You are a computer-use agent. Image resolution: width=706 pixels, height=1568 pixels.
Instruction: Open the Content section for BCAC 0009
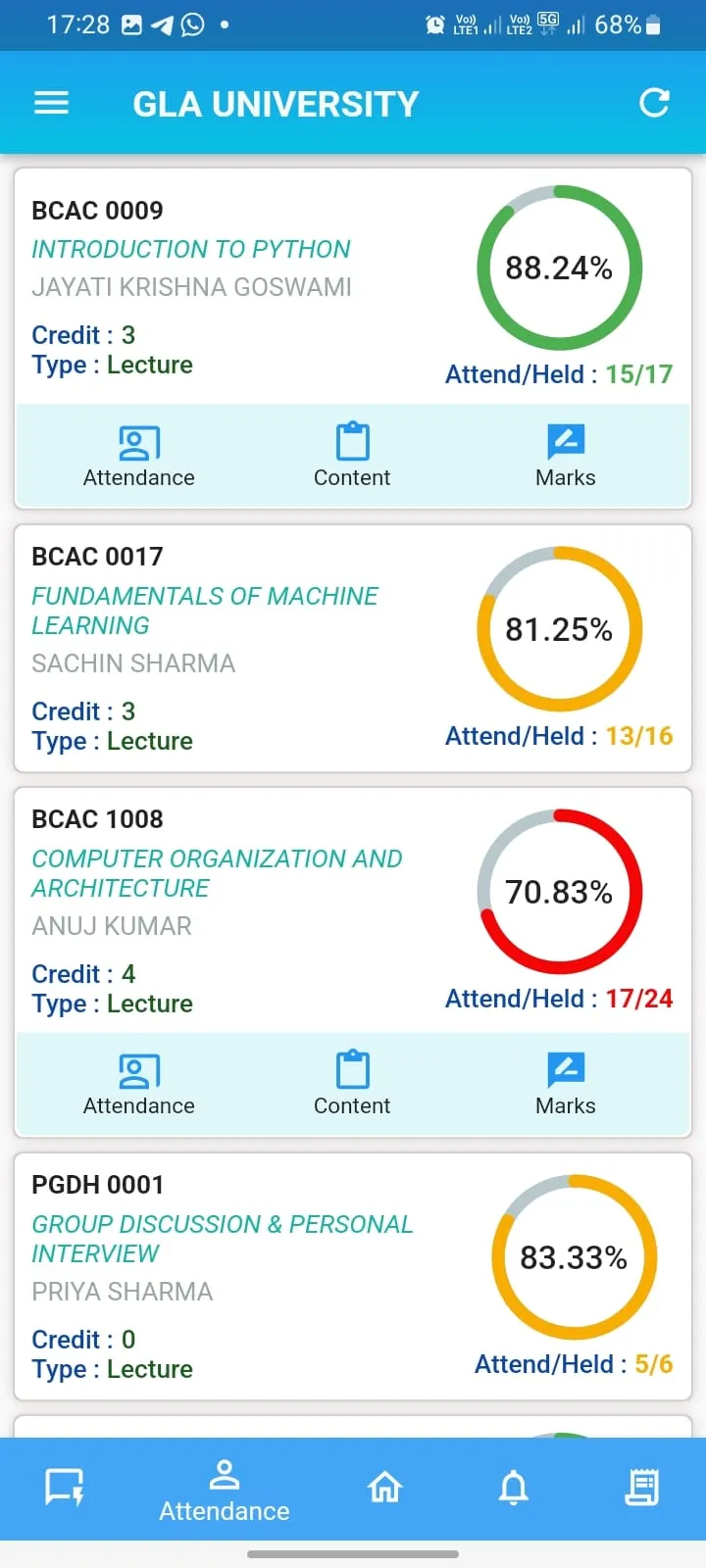pos(352,456)
